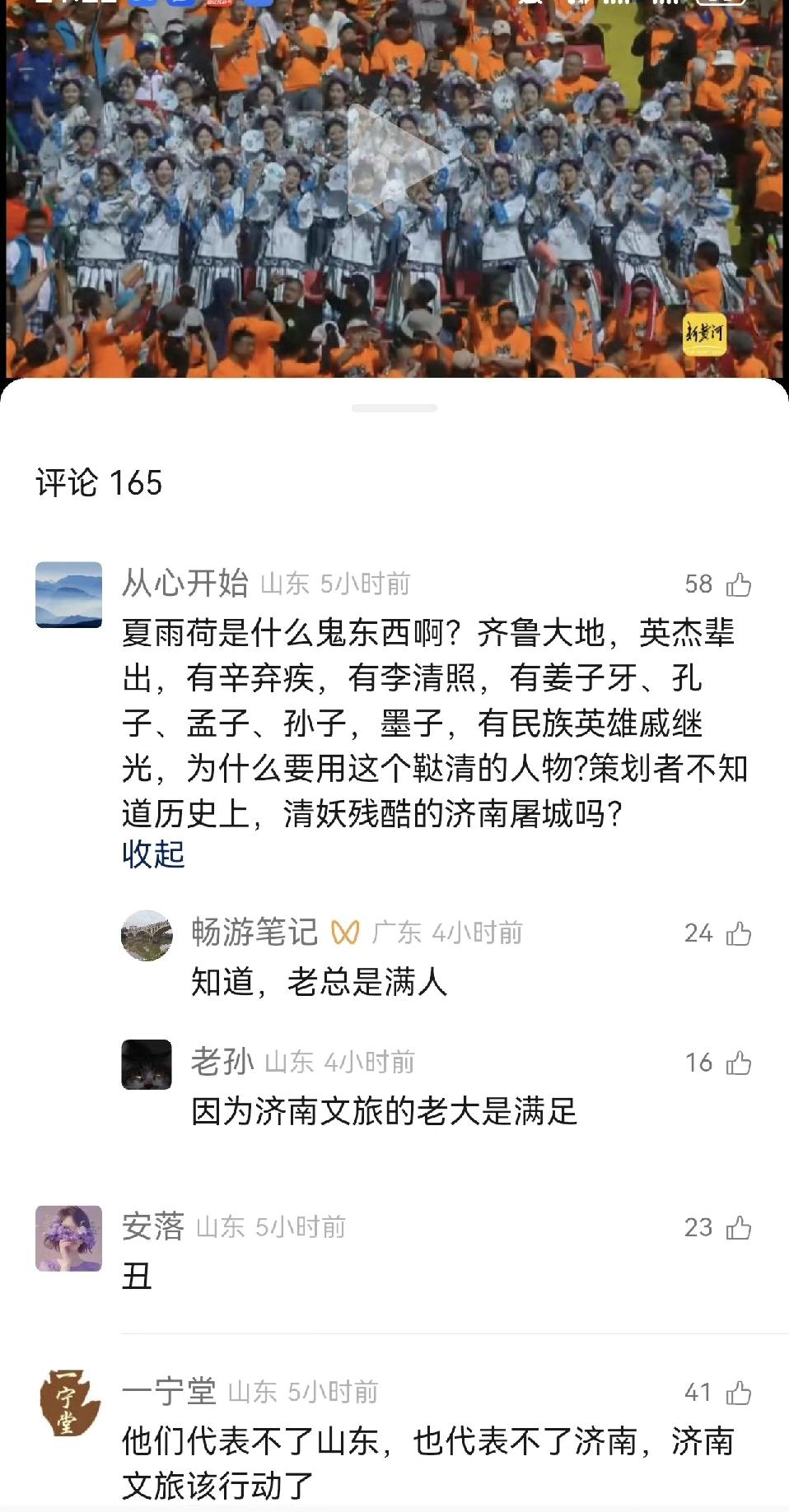Viewport: 789px width, 1512px height.
Task: Toggle like on 畅游笔记's reply
Action: tap(739, 933)
